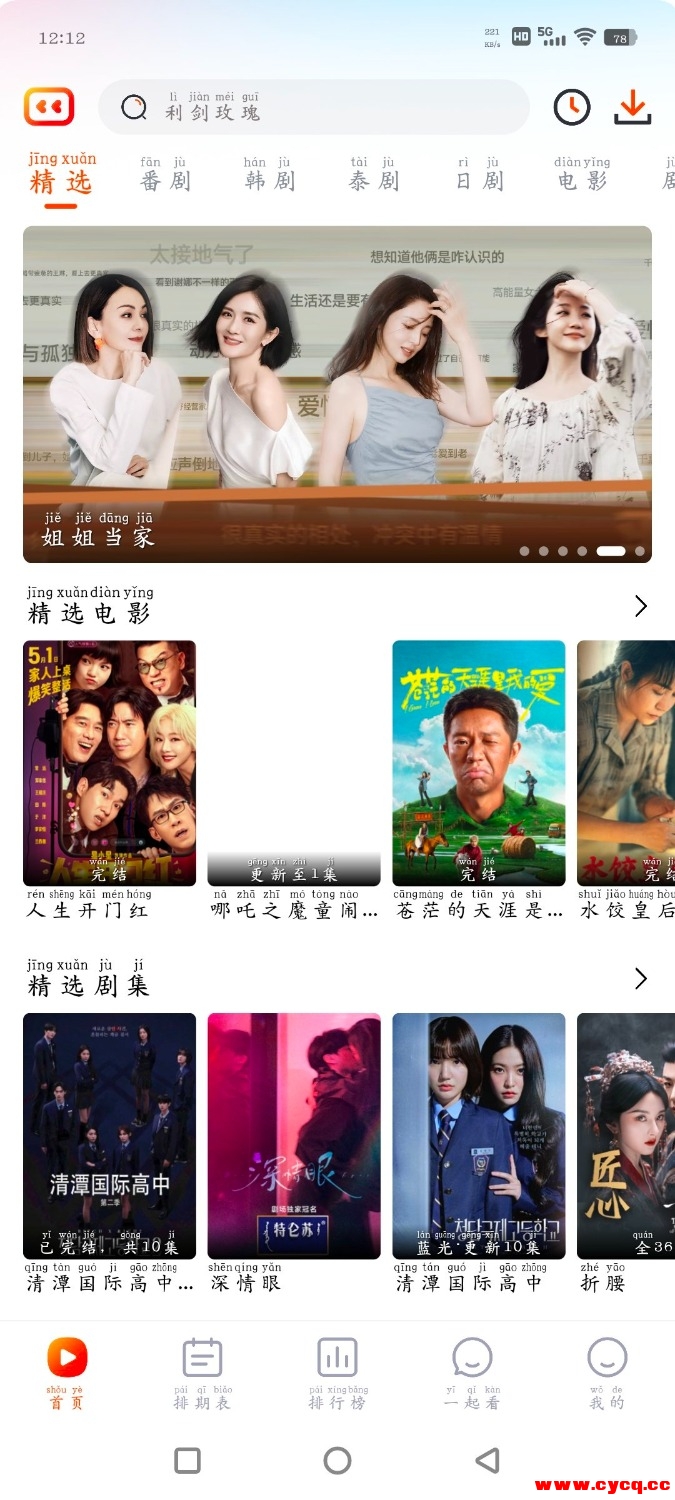Open the 我的 profile tab
The height and width of the screenshot is (1500, 675).
(x=606, y=1372)
